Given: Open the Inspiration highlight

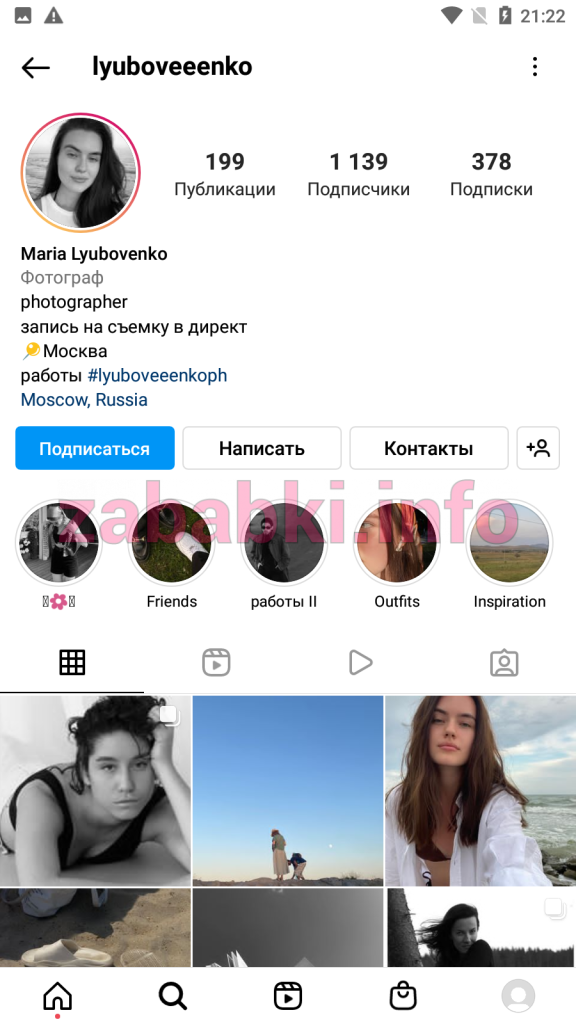Looking at the screenshot, I should tap(509, 543).
